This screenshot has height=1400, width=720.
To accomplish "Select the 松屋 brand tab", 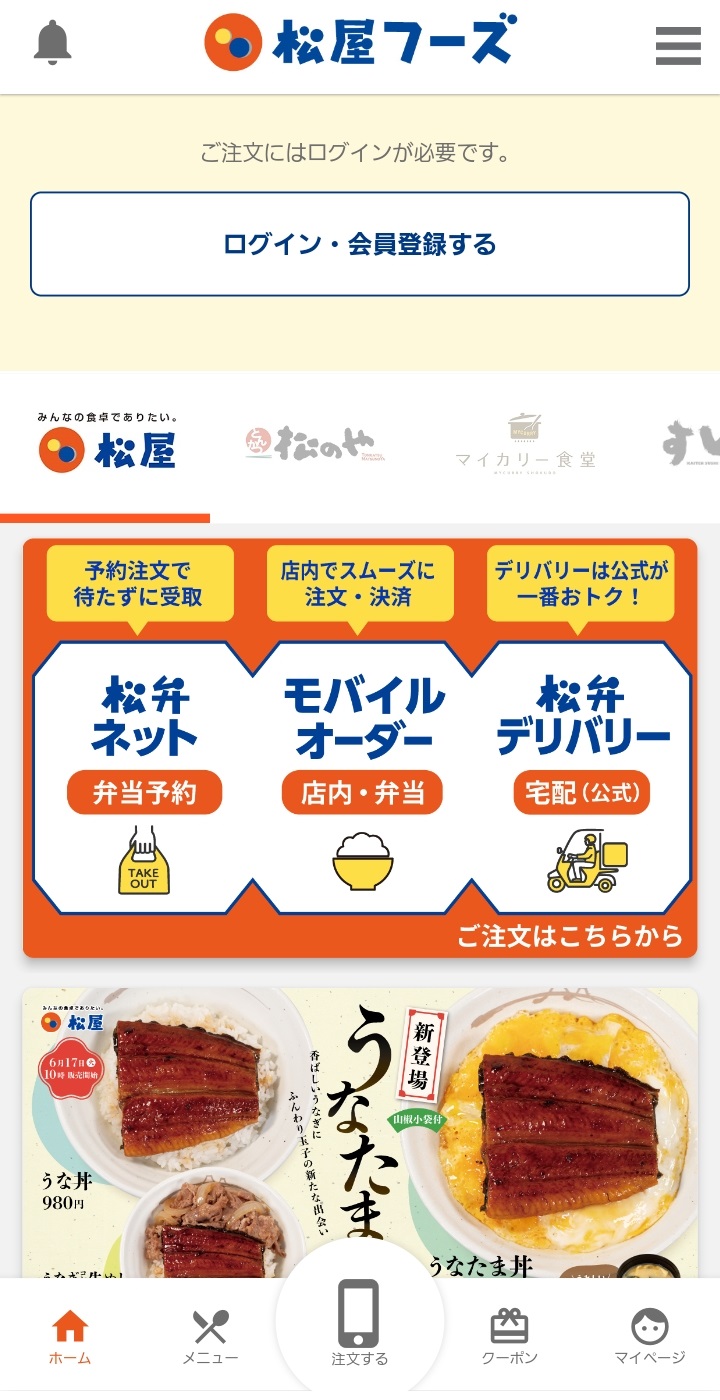I will [107, 443].
